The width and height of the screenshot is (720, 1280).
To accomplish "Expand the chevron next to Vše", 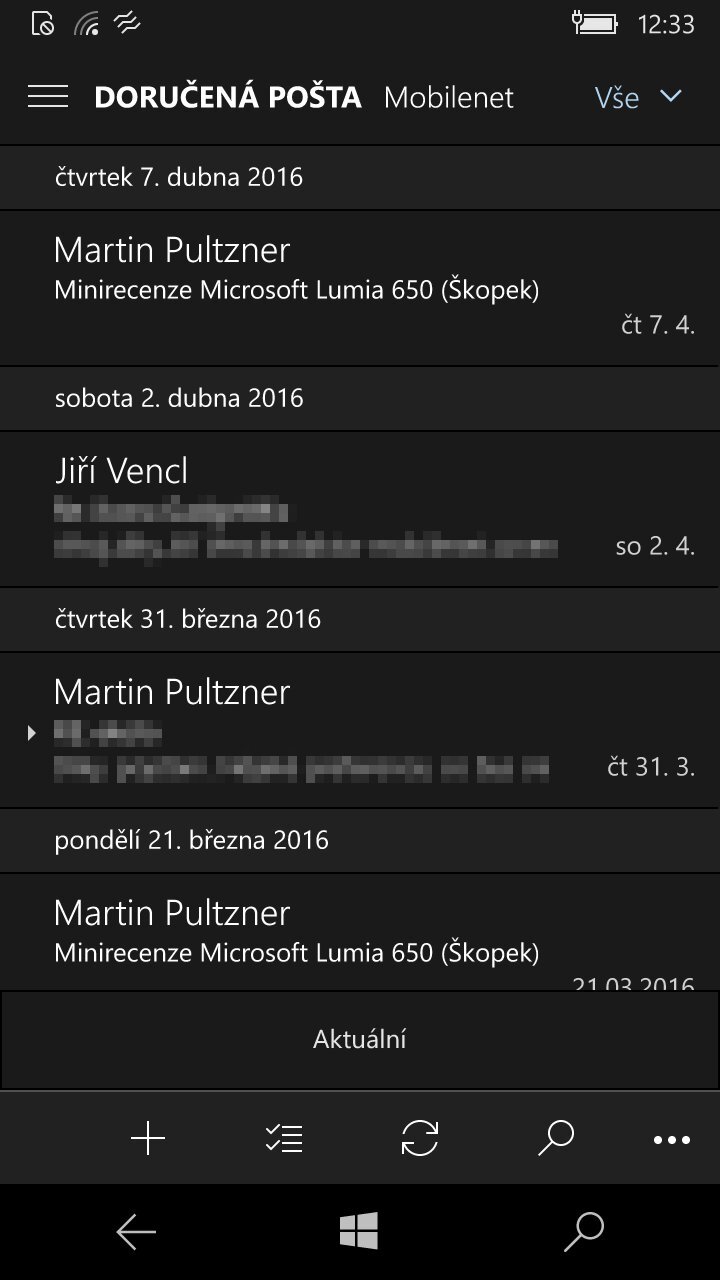I will tap(669, 97).
